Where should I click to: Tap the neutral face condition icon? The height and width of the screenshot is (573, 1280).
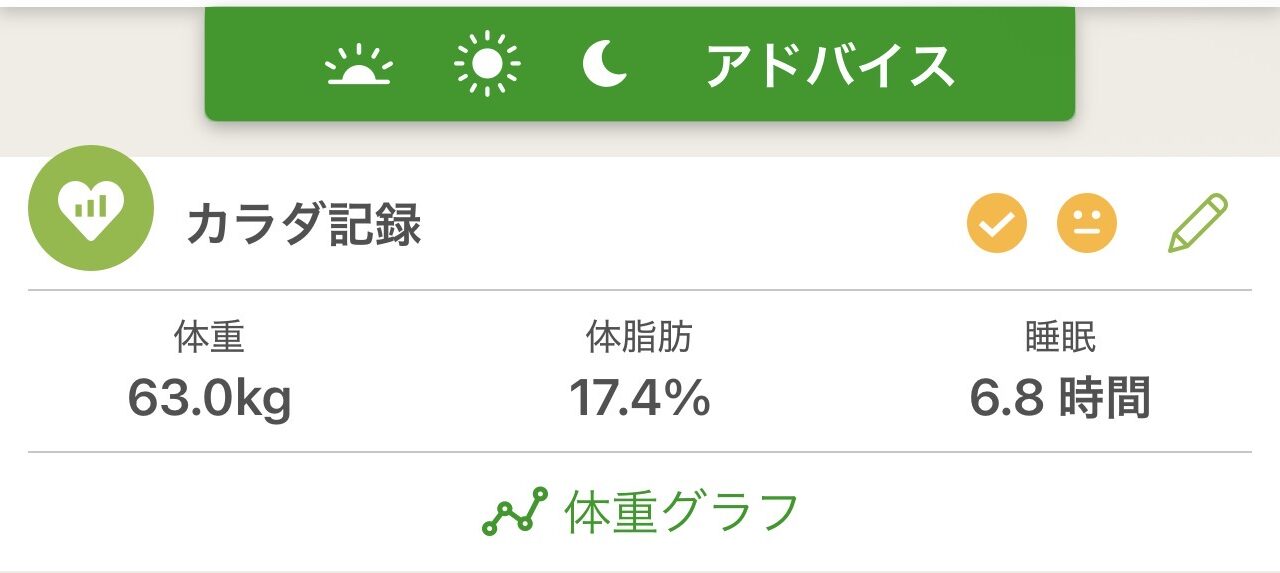[1087, 224]
